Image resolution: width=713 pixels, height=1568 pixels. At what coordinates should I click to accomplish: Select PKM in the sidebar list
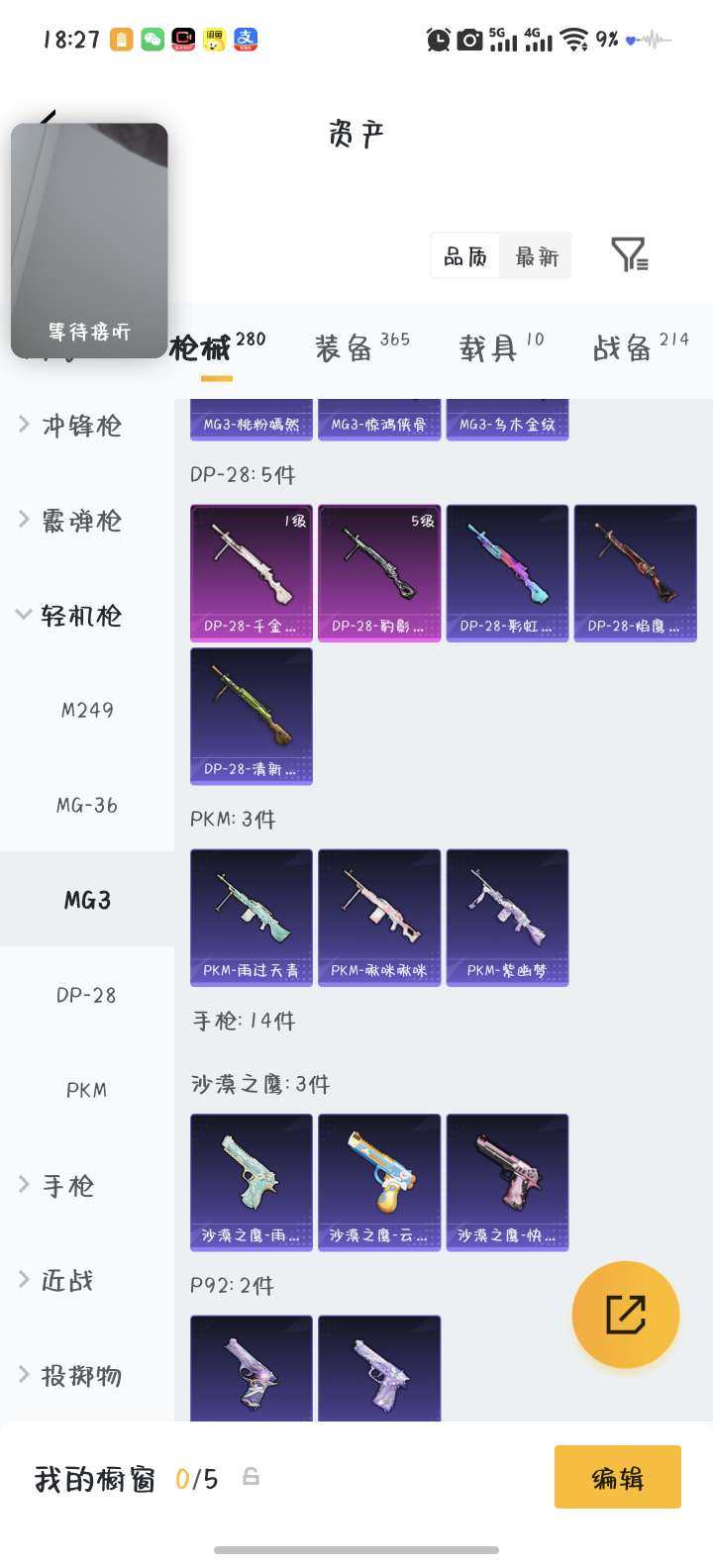click(87, 1090)
